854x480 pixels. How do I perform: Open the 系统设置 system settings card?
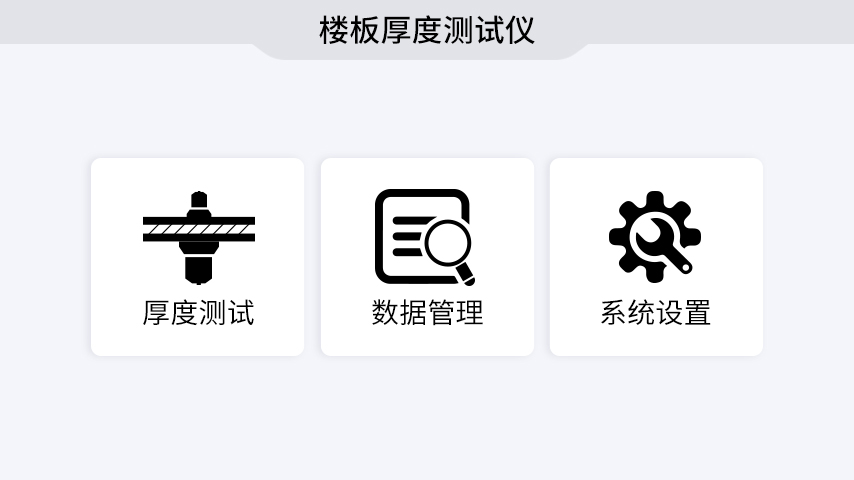(656, 257)
